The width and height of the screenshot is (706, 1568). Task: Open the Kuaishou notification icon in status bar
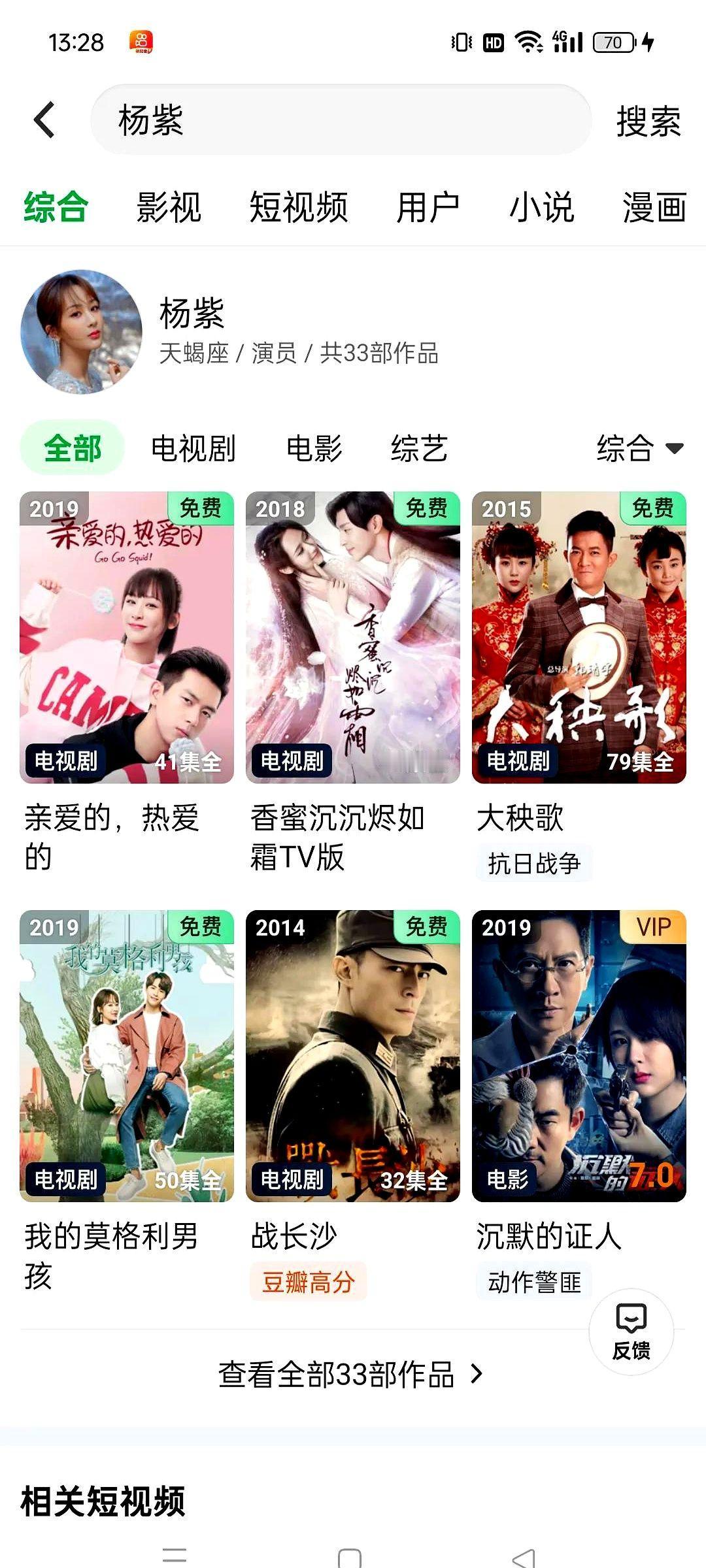tap(141, 42)
